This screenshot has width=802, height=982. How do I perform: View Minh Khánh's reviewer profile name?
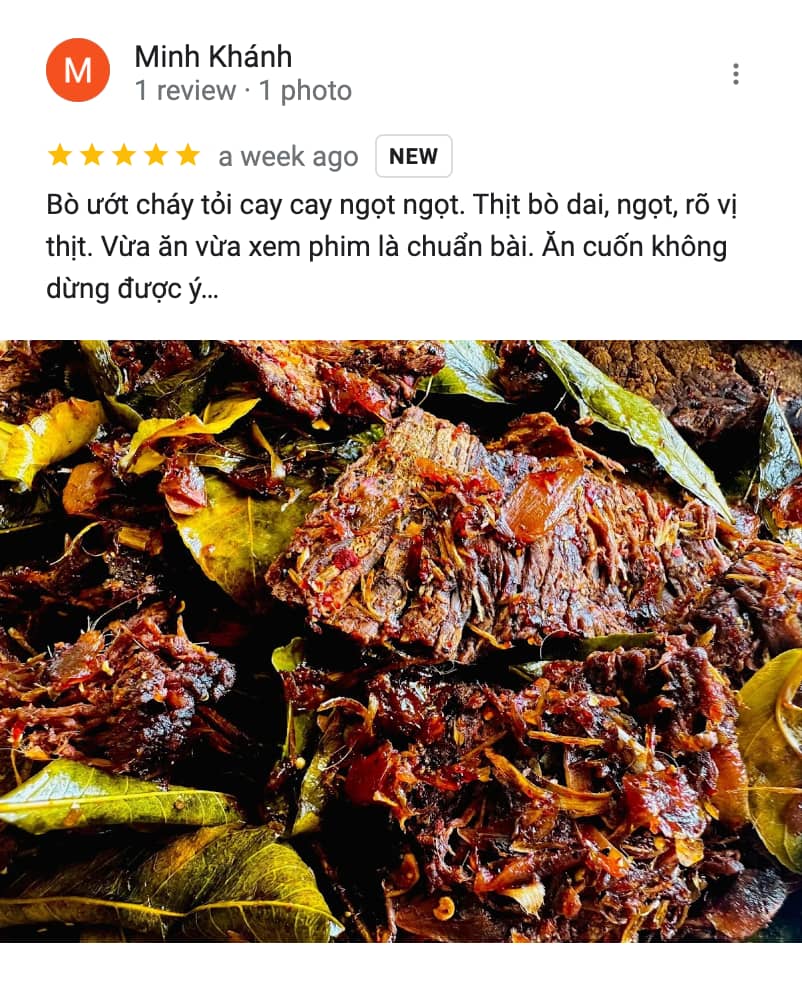tap(213, 56)
